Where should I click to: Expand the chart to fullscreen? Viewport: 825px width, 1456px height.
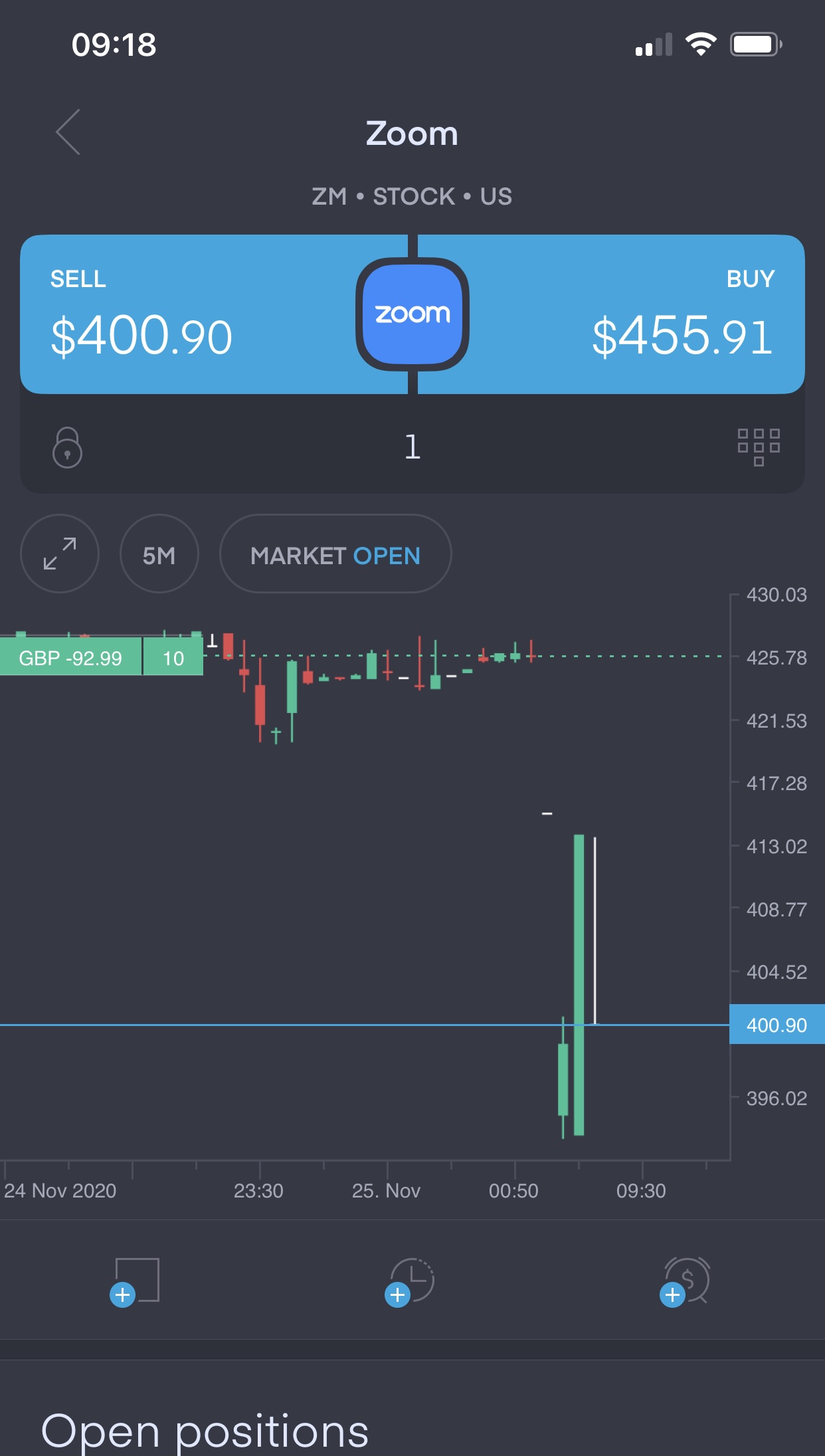tap(60, 554)
